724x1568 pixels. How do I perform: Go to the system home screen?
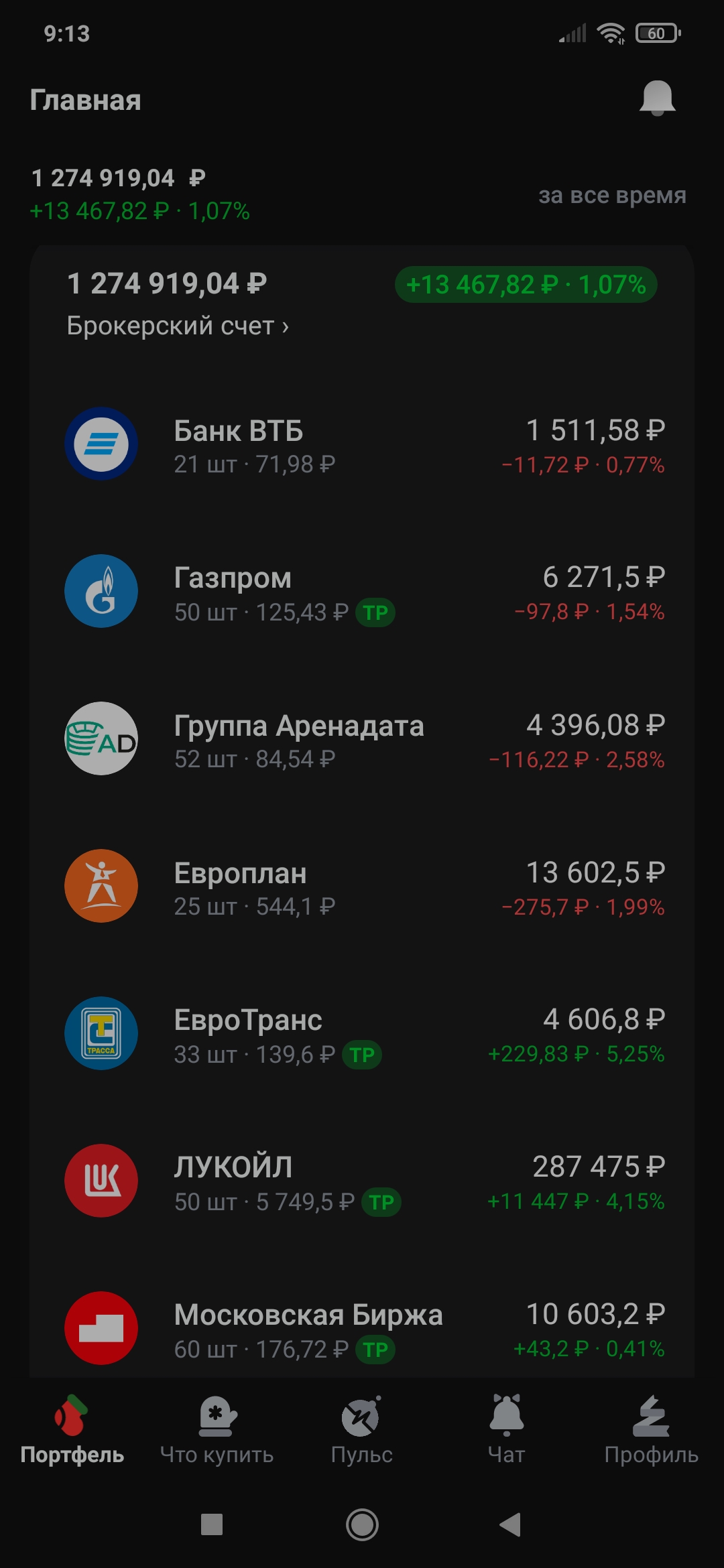(x=362, y=1525)
